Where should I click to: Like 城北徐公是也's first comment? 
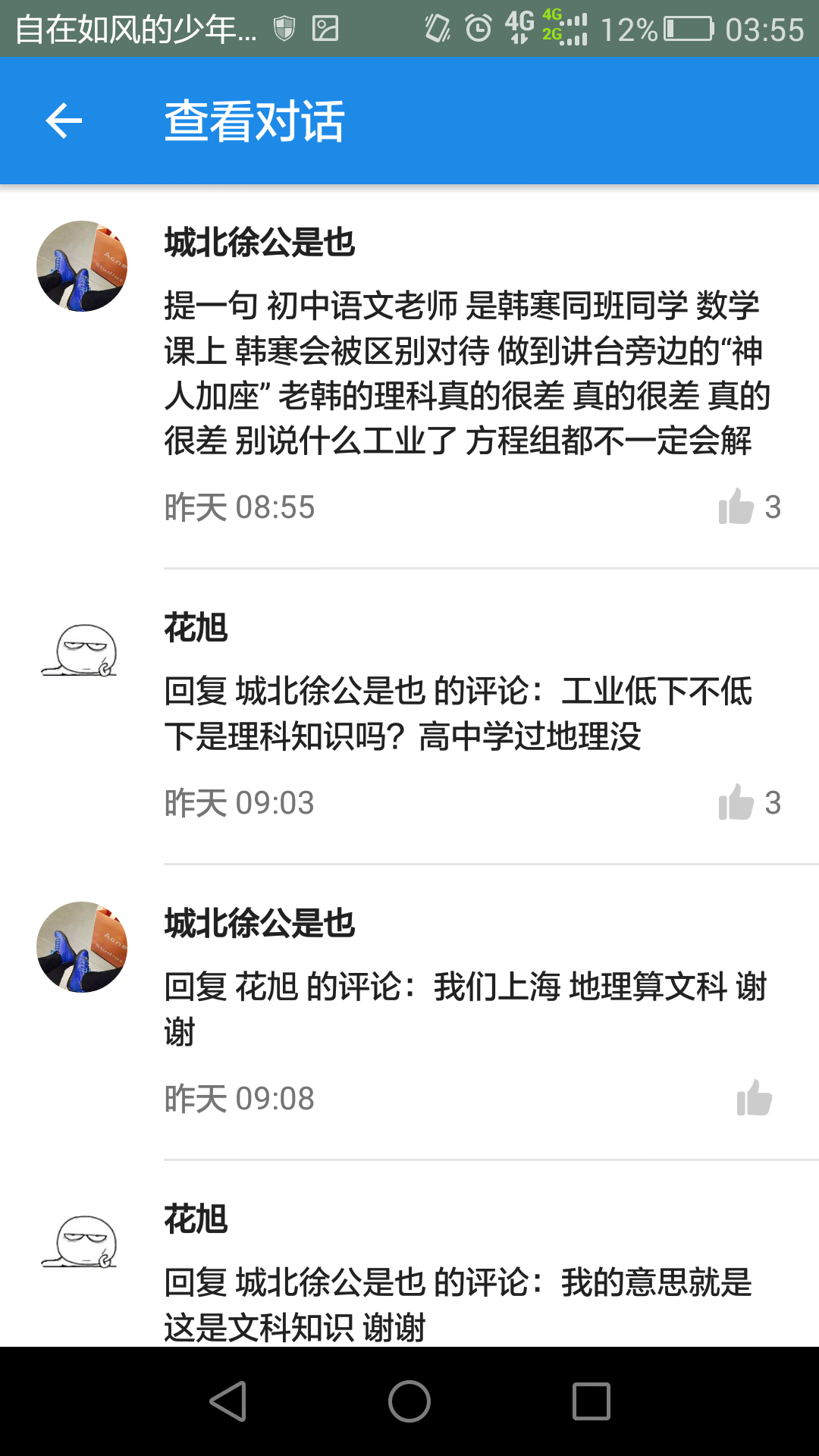[737, 504]
